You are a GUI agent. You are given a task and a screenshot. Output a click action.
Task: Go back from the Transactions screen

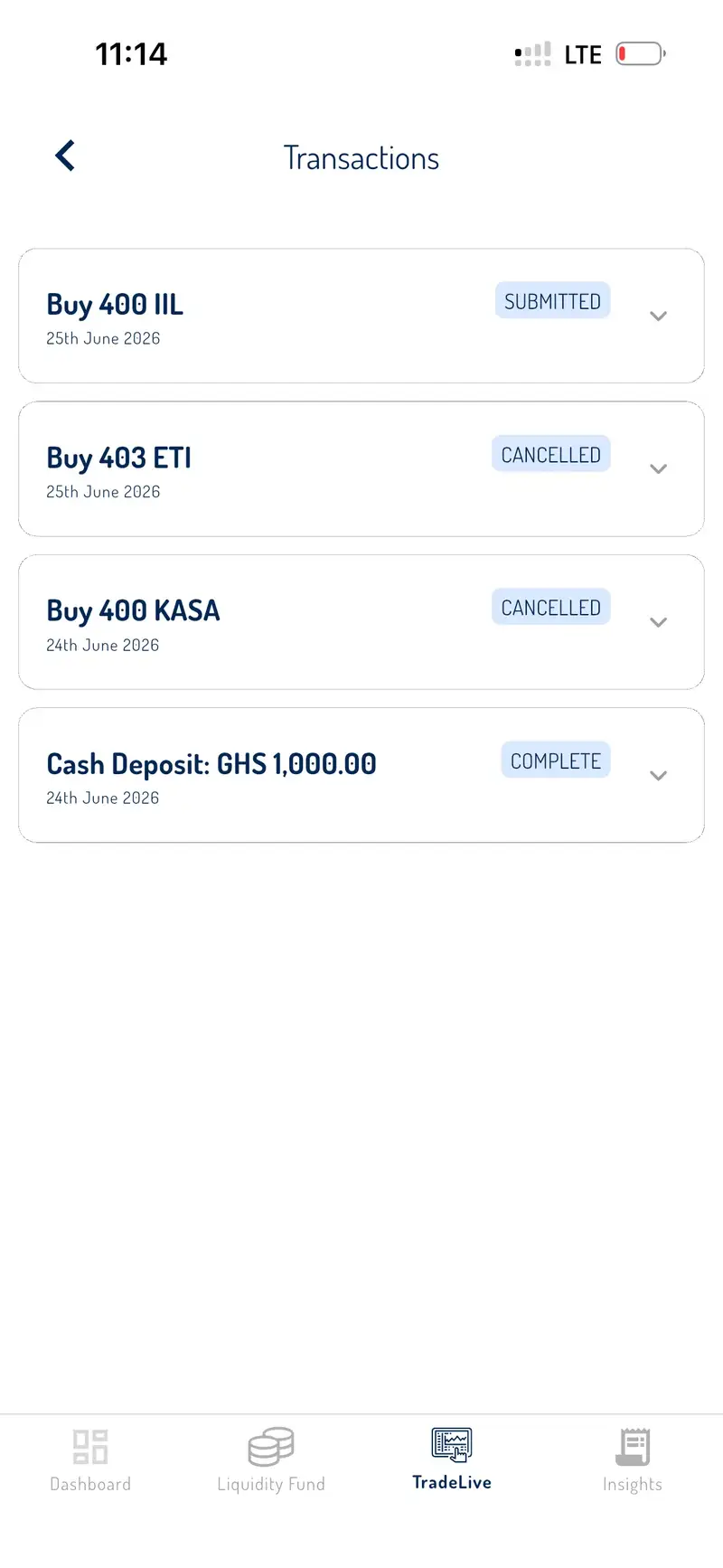[x=65, y=156]
